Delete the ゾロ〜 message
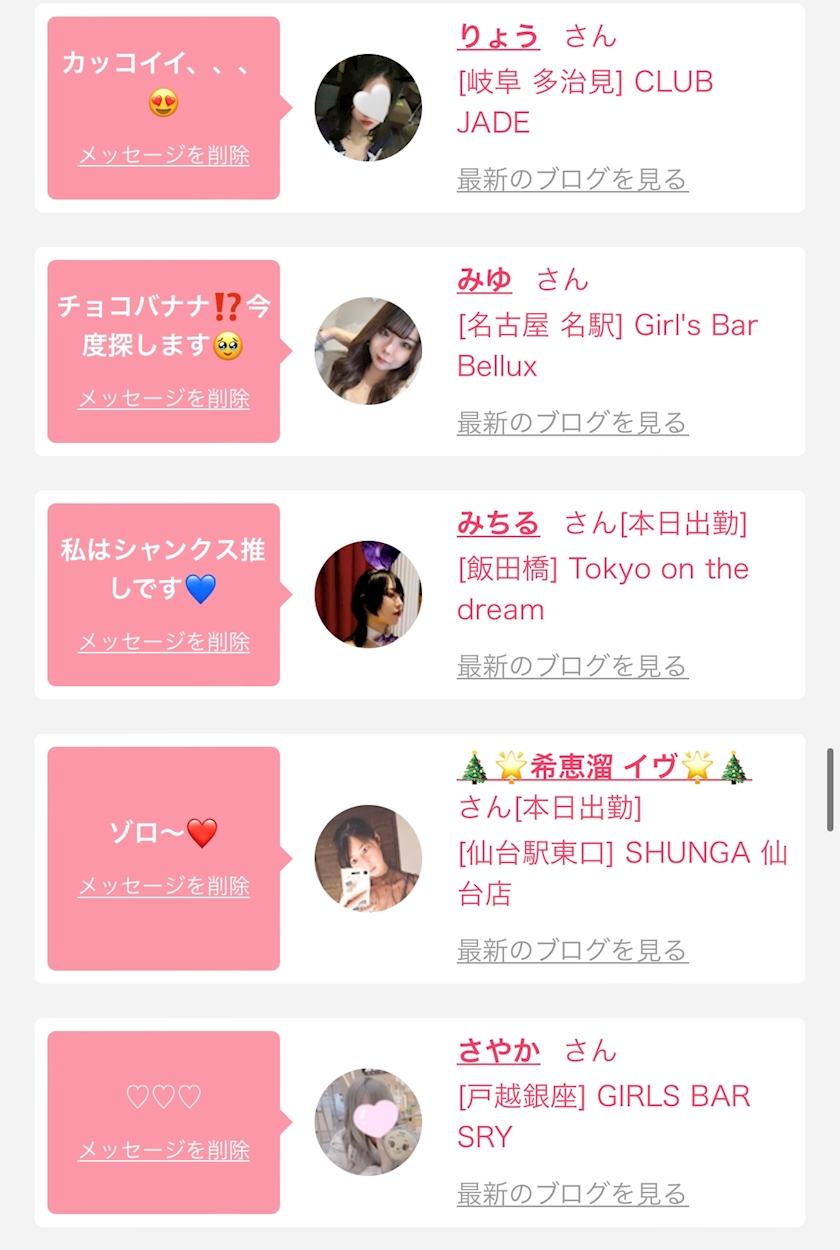Image resolution: width=840 pixels, height=1250 pixels. 164,886
